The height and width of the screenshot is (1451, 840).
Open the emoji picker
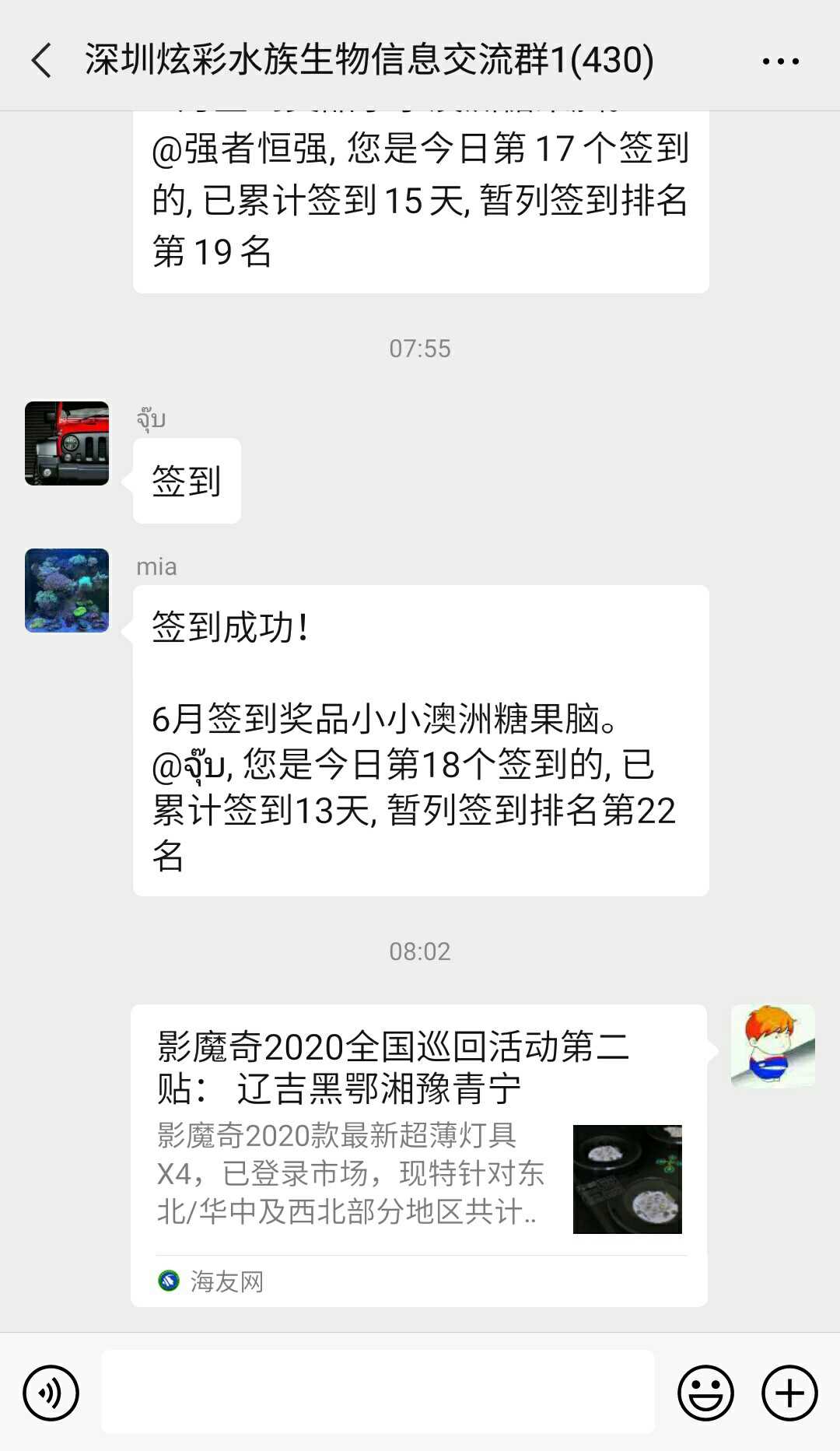(x=705, y=1392)
